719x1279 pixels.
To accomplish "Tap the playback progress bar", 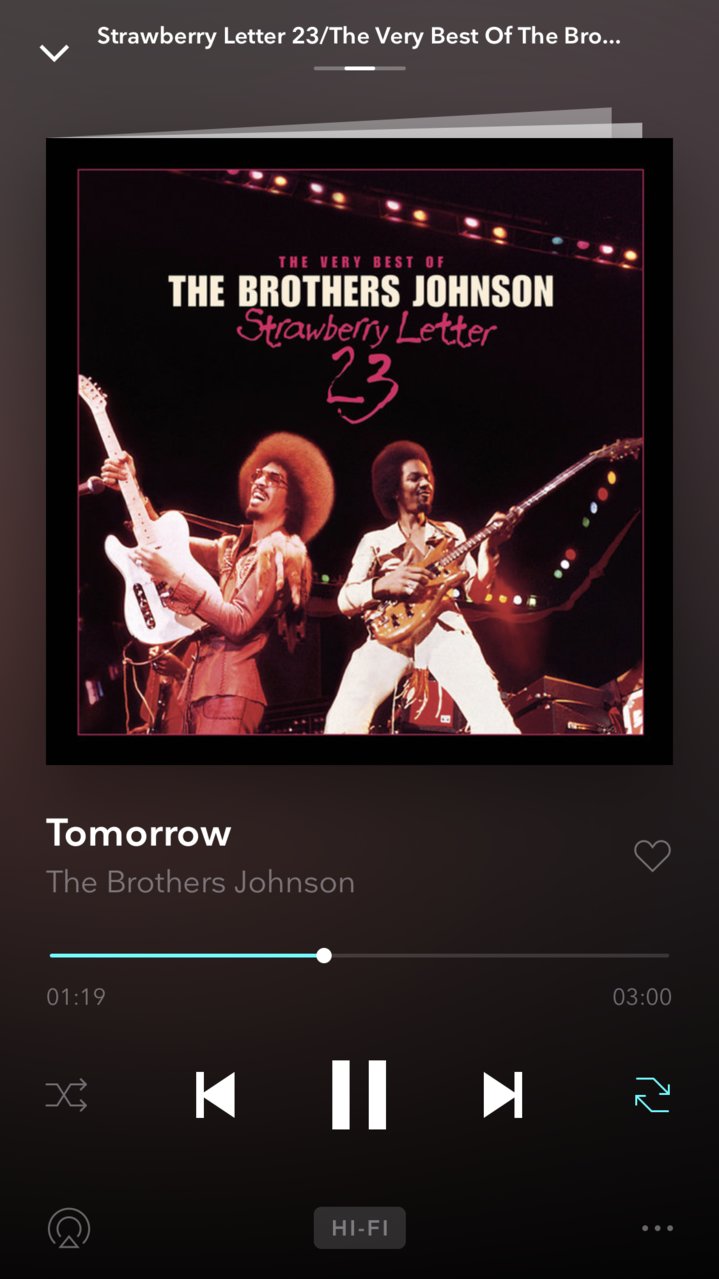I will 359,956.
